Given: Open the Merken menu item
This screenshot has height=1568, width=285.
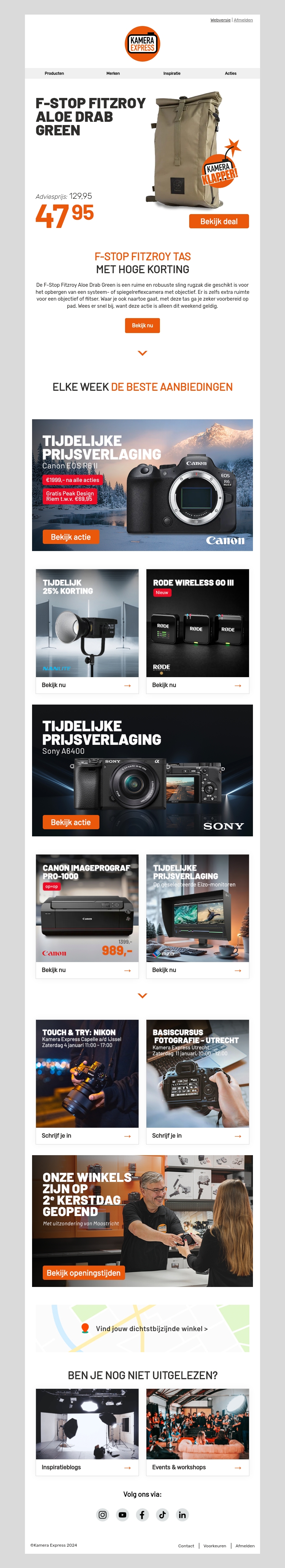Looking at the screenshot, I should [113, 73].
